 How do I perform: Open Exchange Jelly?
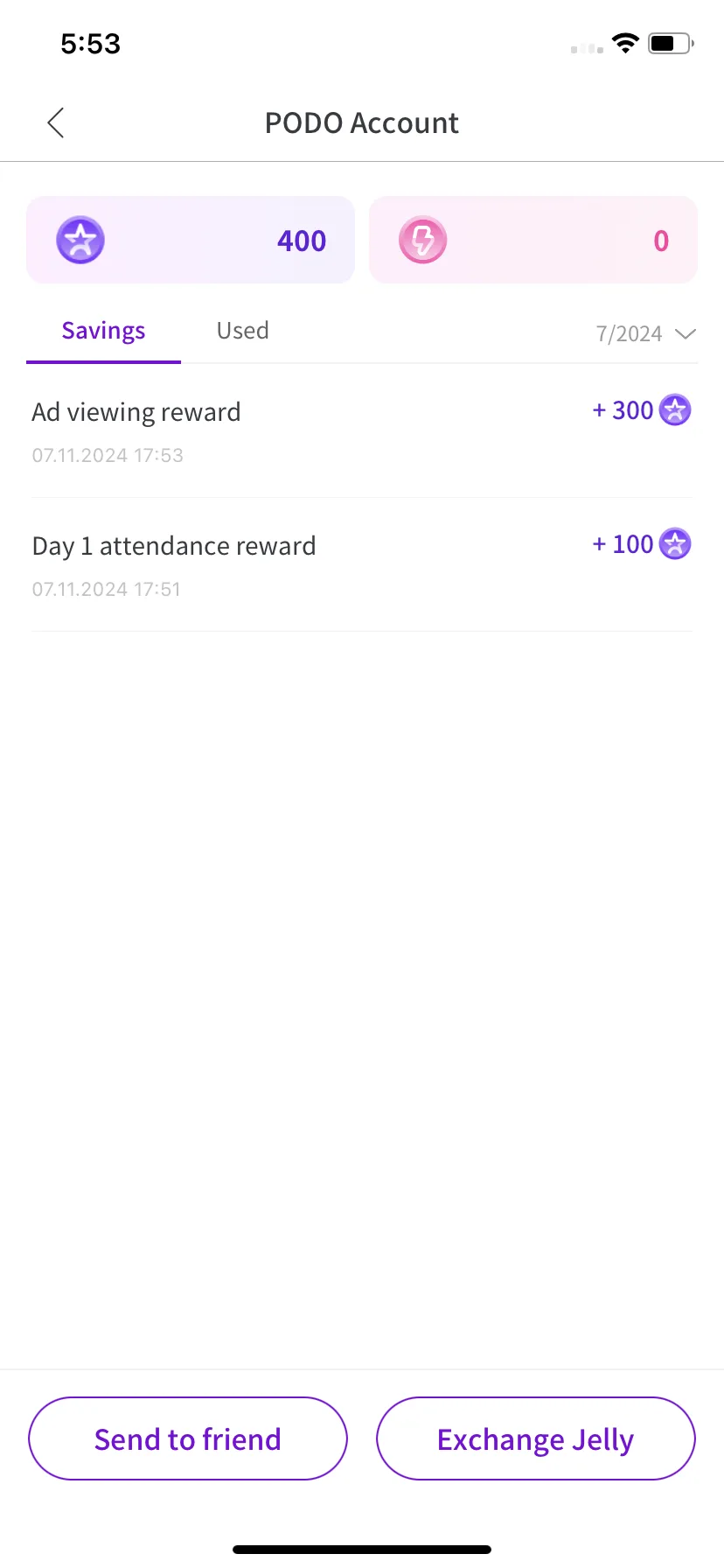click(x=535, y=1439)
